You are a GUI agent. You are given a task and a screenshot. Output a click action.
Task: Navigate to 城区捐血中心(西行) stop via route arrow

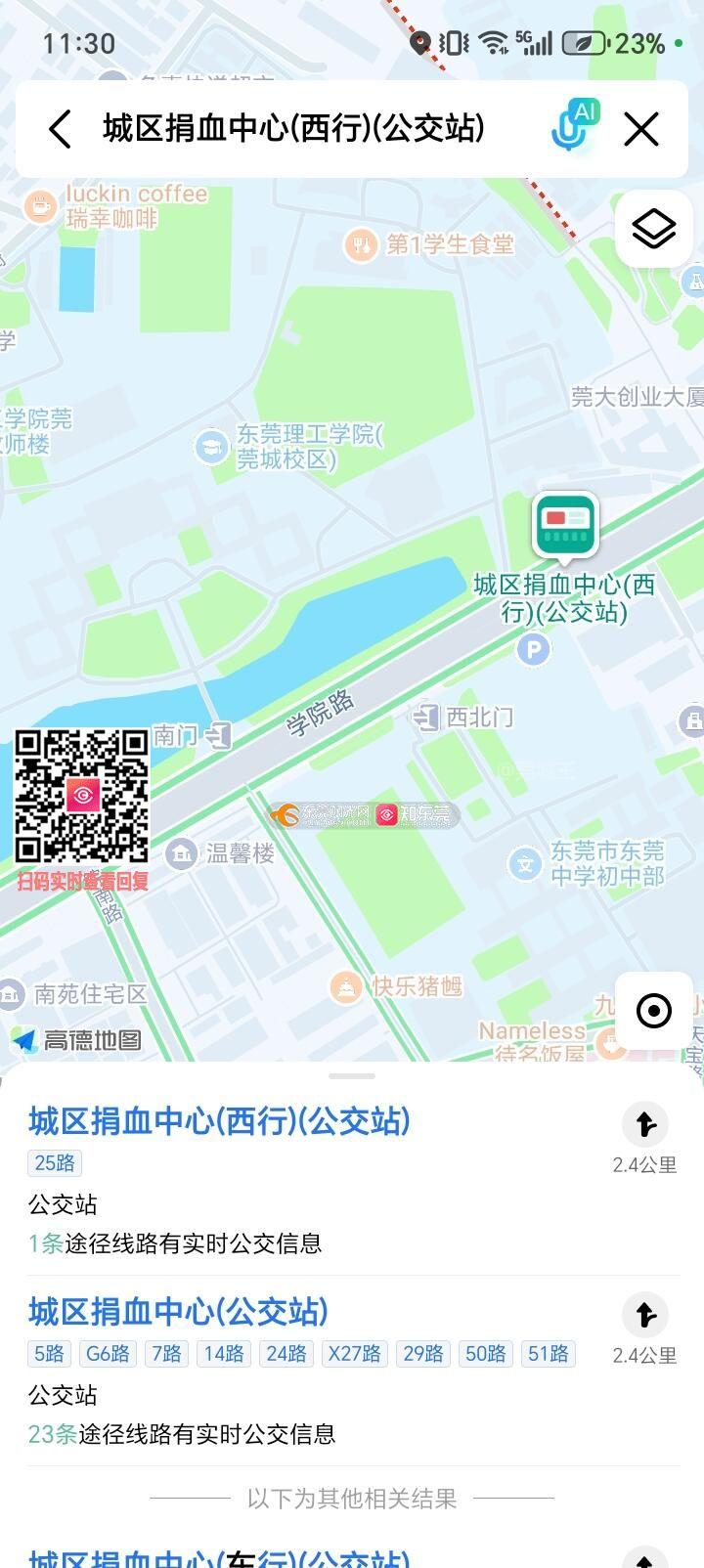[644, 1125]
